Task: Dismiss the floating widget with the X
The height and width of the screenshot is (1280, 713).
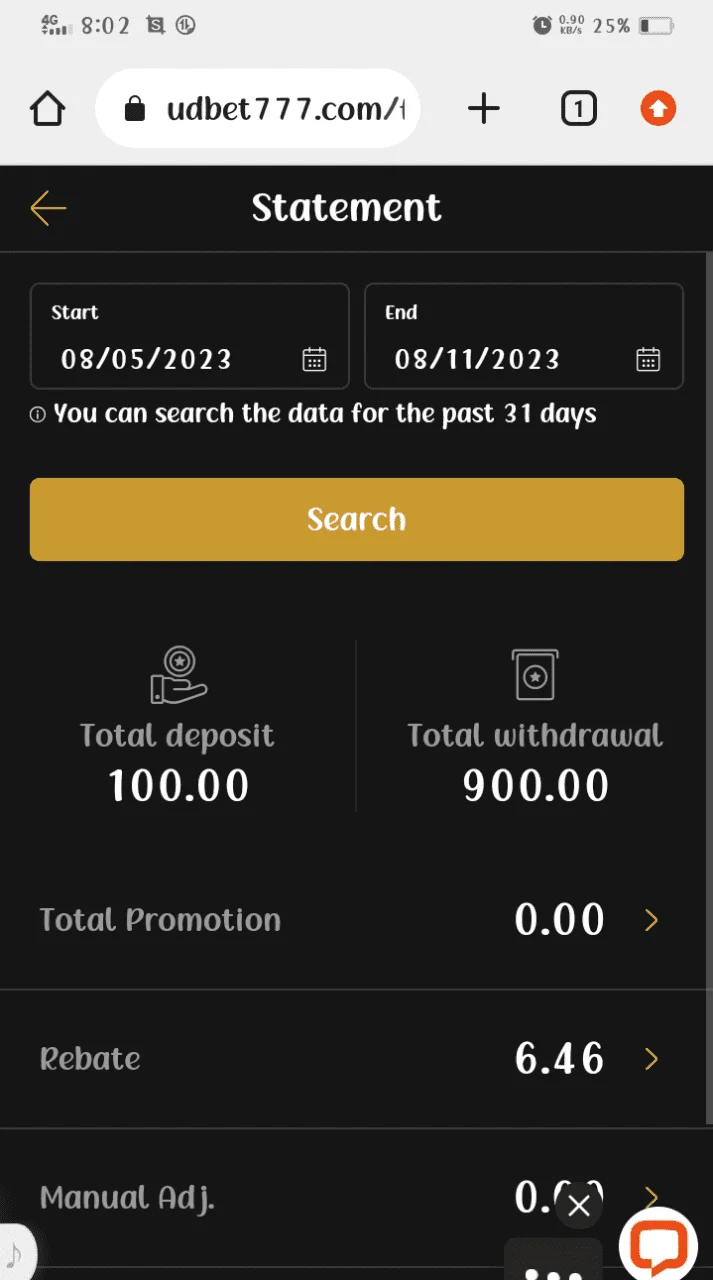Action: point(579,1207)
